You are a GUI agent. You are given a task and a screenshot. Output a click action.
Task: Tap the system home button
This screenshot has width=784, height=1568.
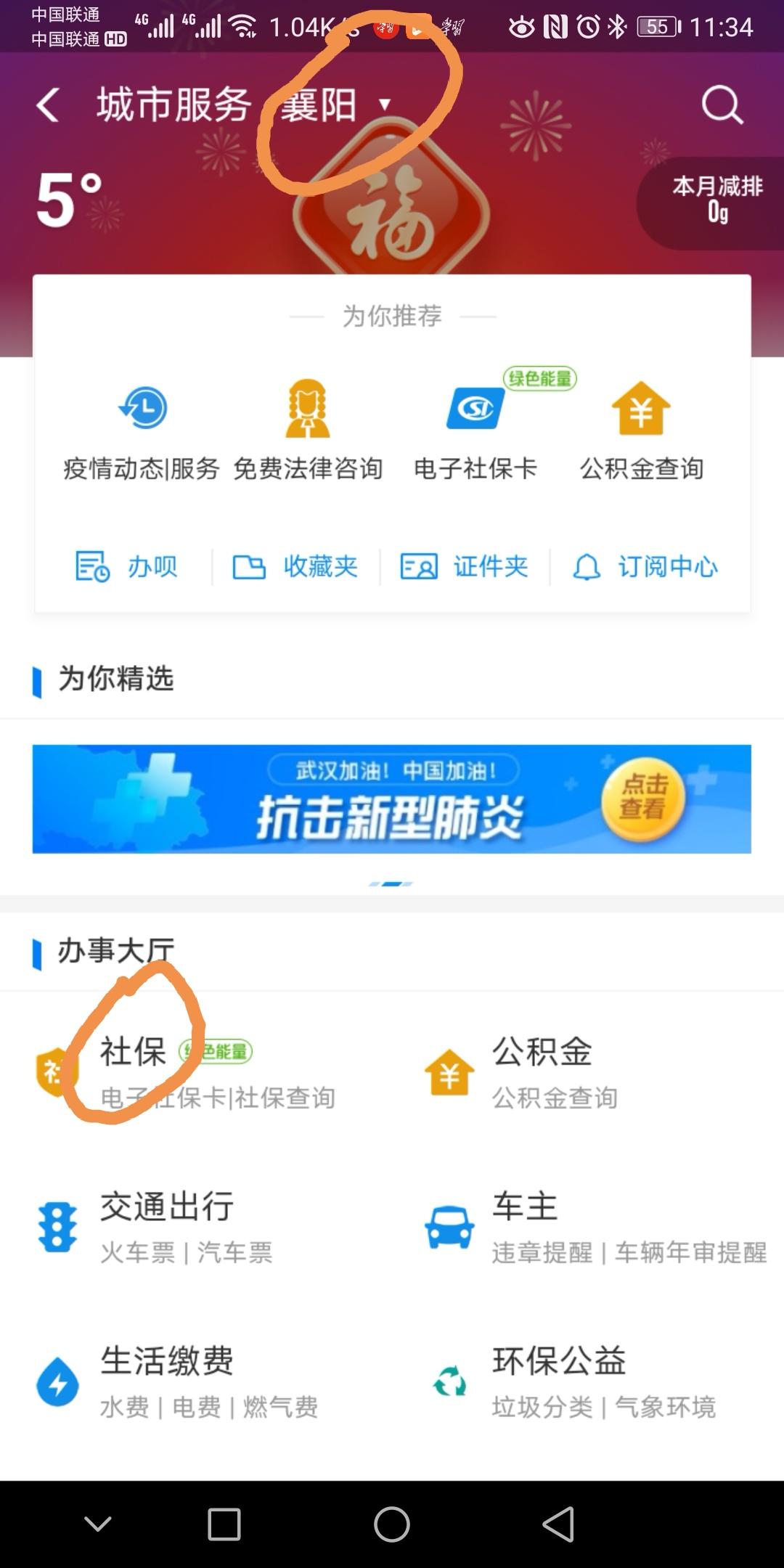pyautogui.click(x=392, y=1524)
